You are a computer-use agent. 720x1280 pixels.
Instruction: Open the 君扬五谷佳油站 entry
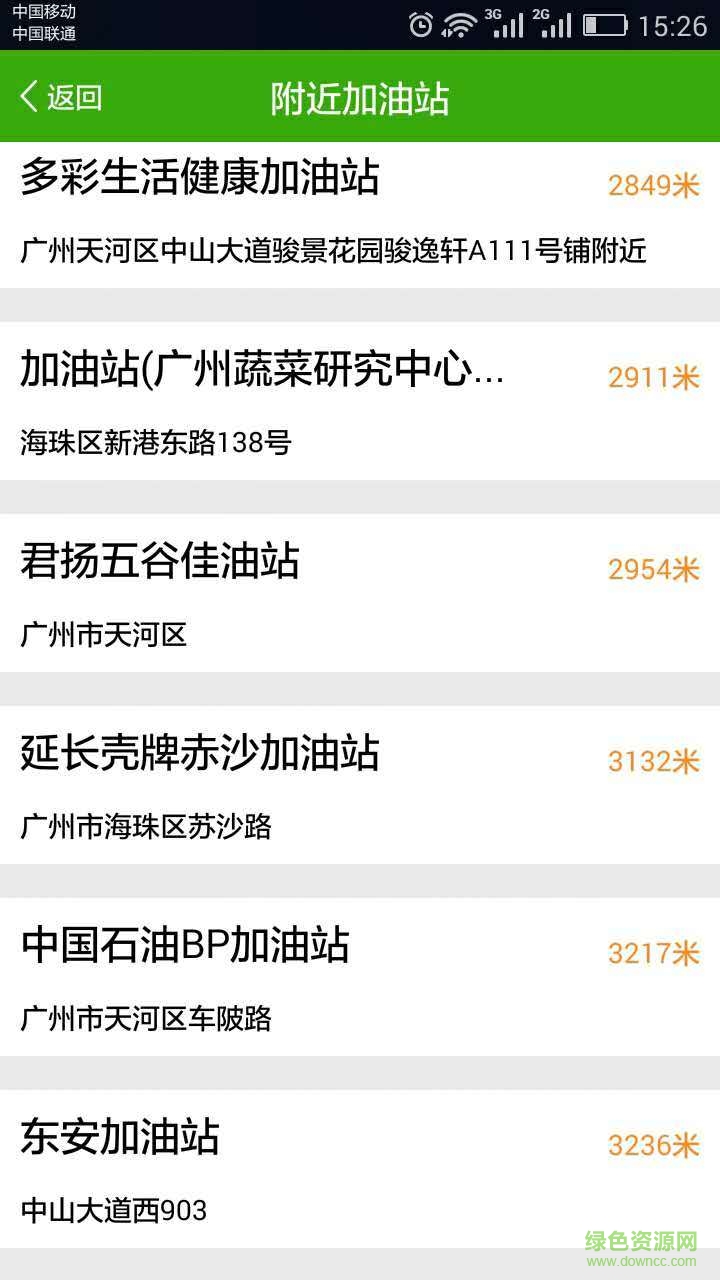click(x=360, y=593)
